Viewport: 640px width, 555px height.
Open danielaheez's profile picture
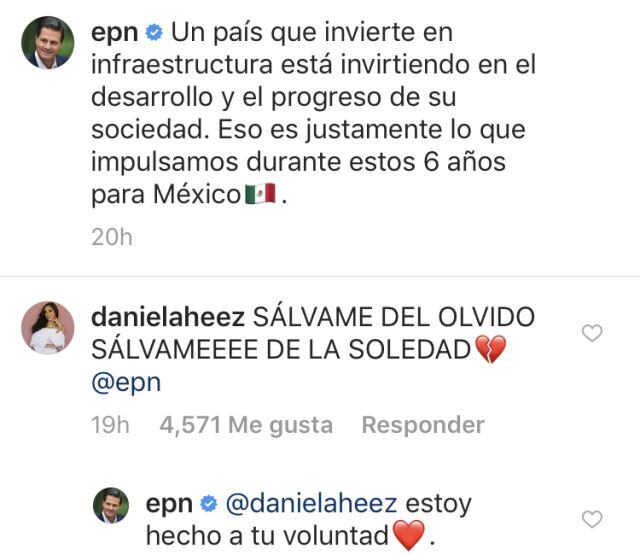point(48,327)
